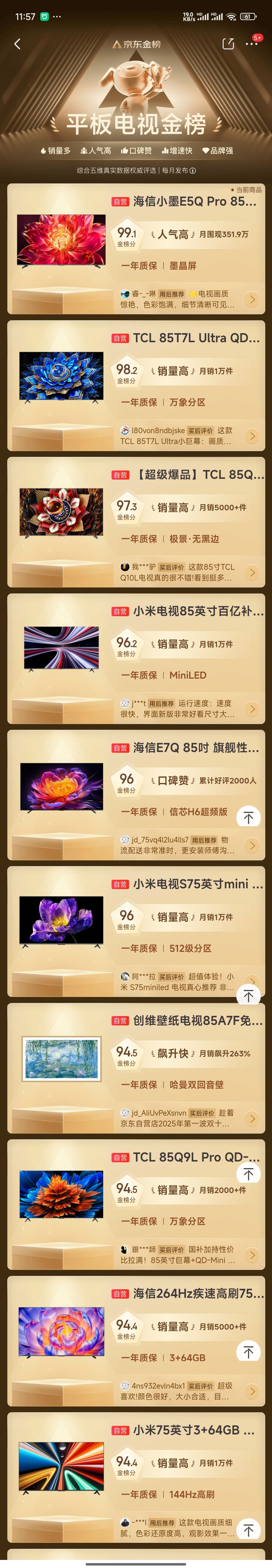Open 小米电视85英寸百亿补贴 product card
The image size is (272, 1568).
click(198, 611)
